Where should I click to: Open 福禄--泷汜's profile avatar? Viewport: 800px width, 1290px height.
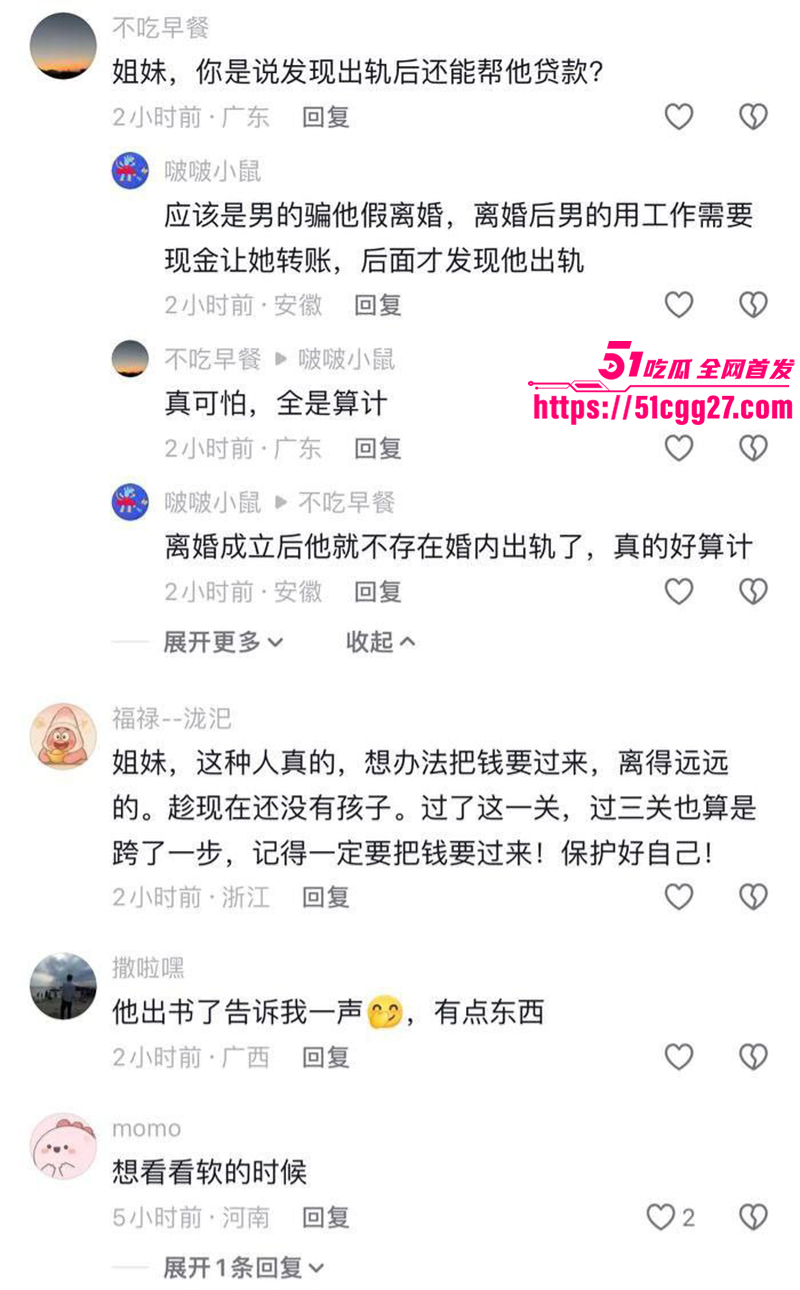coord(64,736)
